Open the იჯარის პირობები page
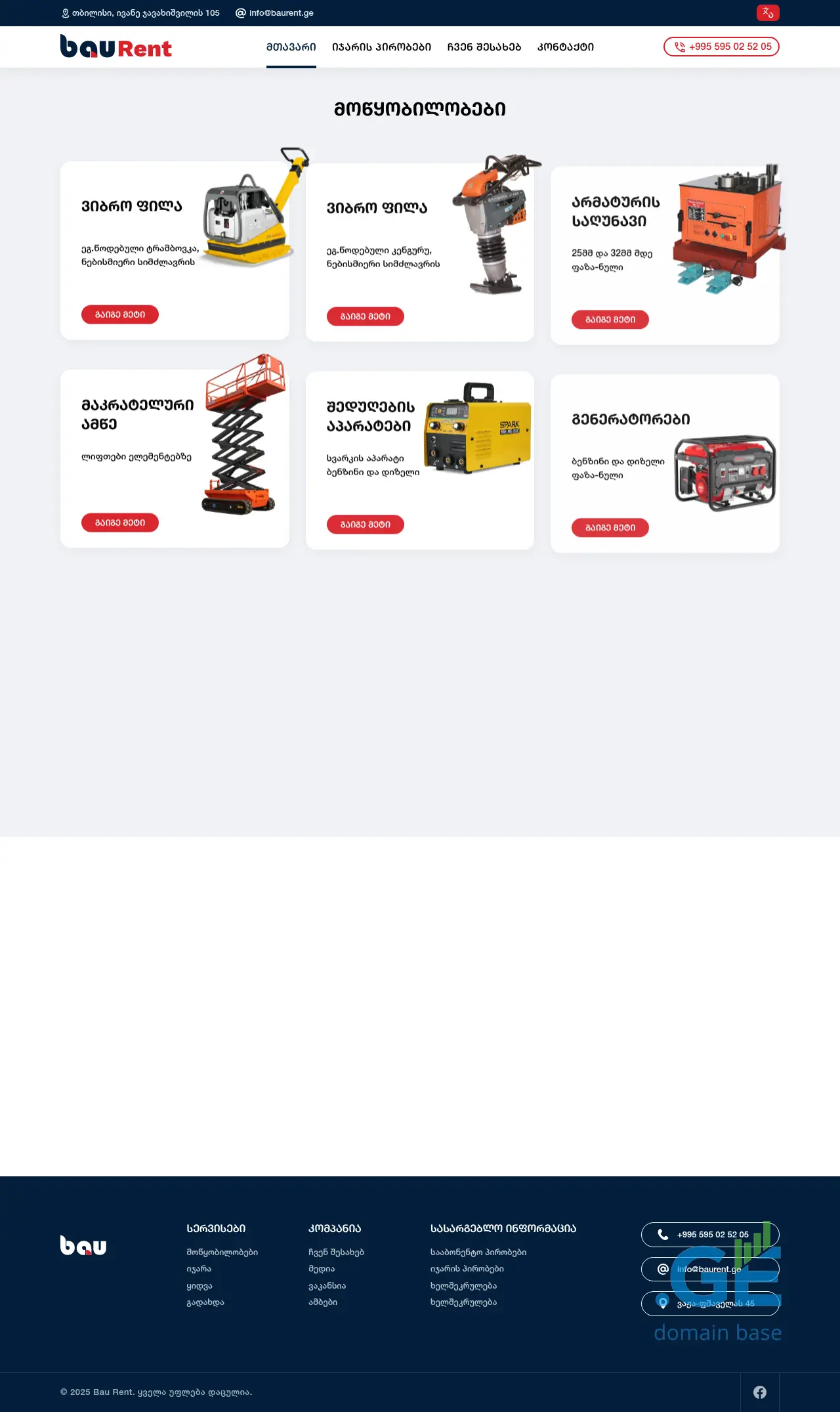Image resolution: width=840 pixels, height=1412 pixels. click(x=381, y=47)
